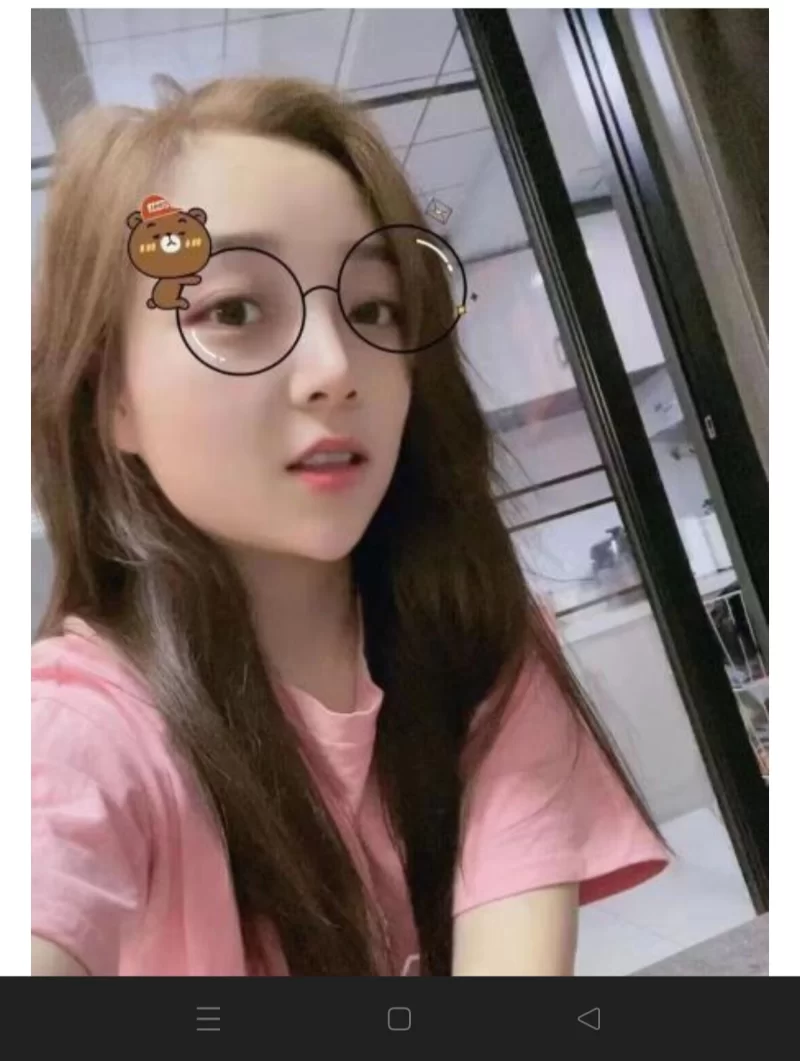Tap the square home button
This screenshot has width=800, height=1061.
399,1019
